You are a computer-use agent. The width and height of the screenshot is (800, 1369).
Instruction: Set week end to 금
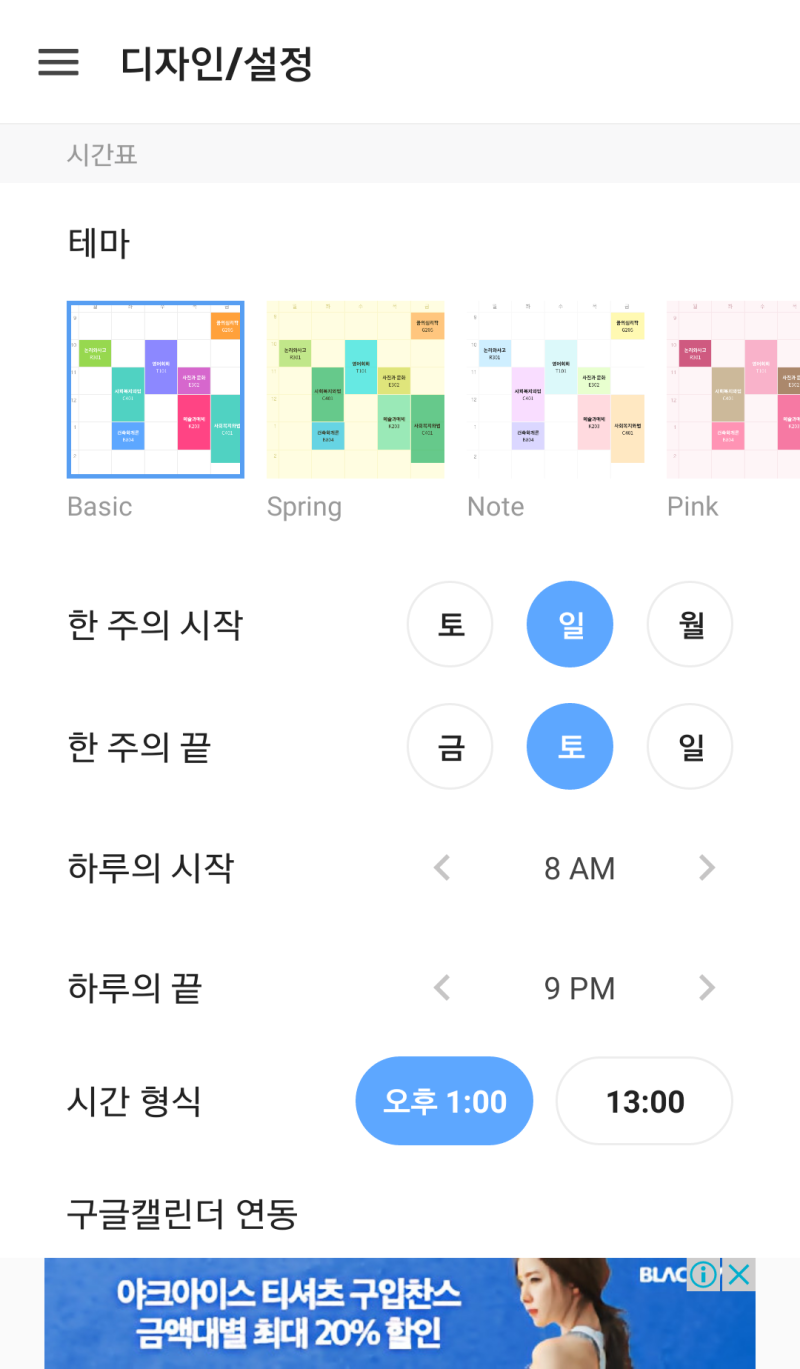[450, 746]
